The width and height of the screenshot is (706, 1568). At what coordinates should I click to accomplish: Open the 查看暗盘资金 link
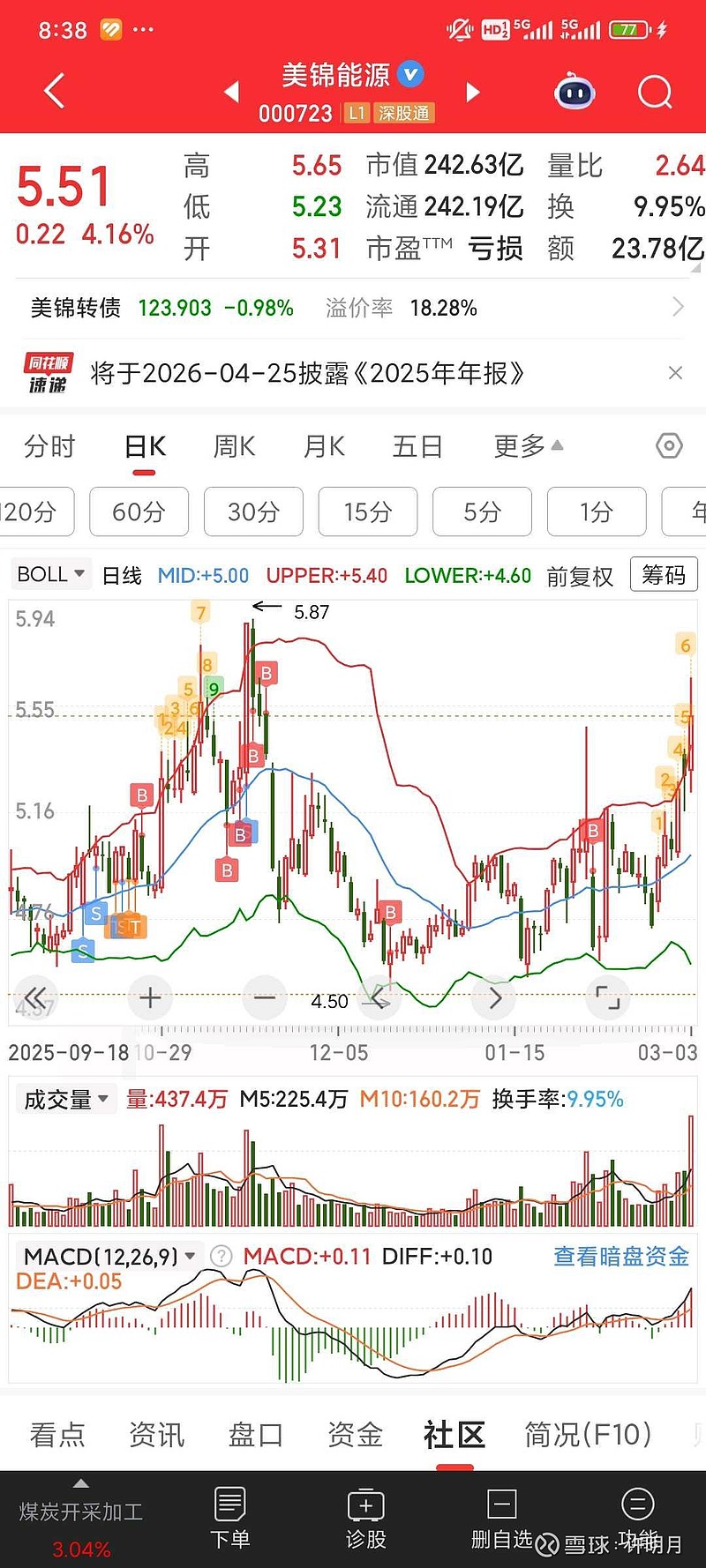(x=620, y=1257)
